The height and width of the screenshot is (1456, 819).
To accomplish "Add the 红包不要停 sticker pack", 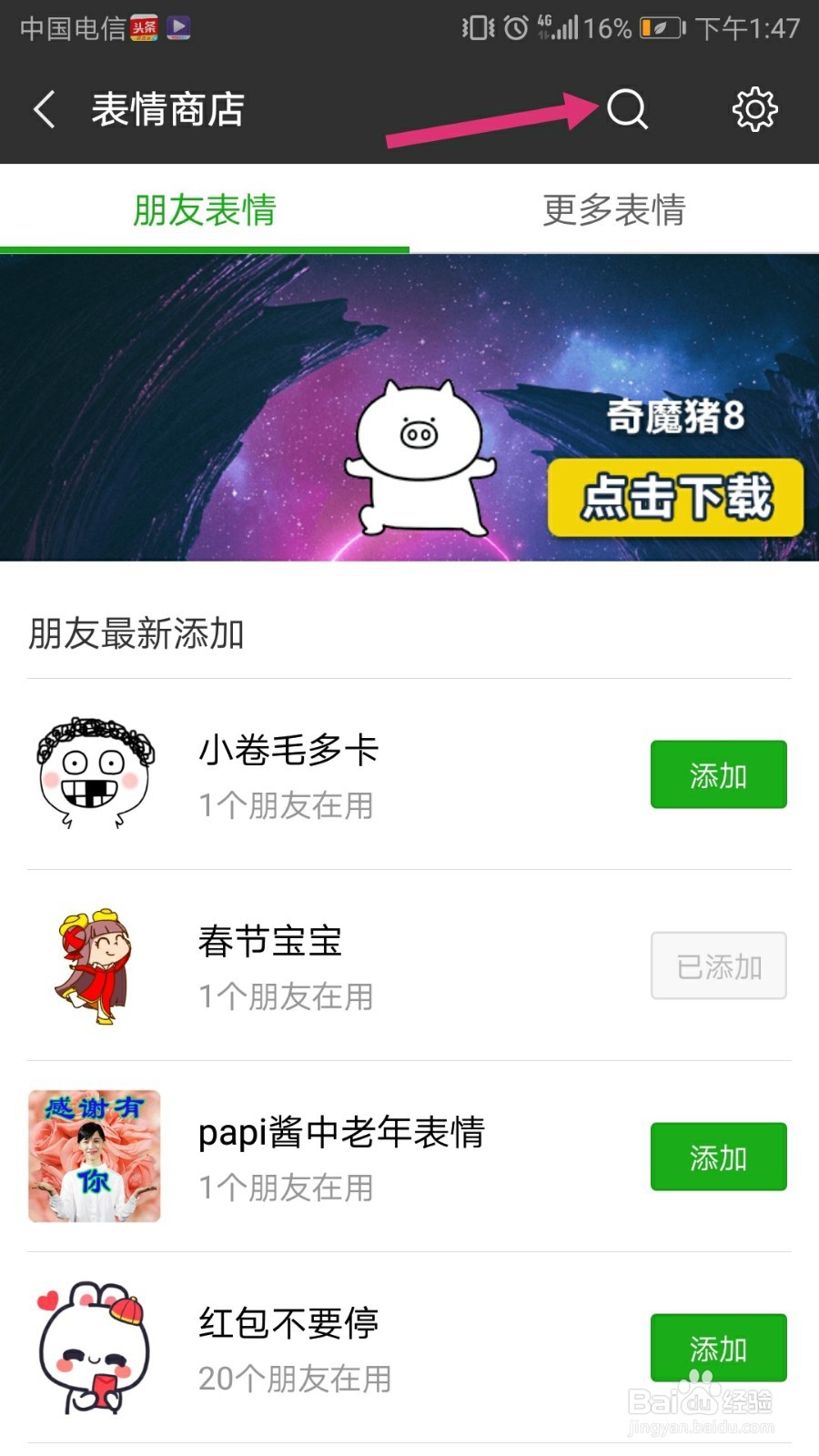I will click(718, 1348).
